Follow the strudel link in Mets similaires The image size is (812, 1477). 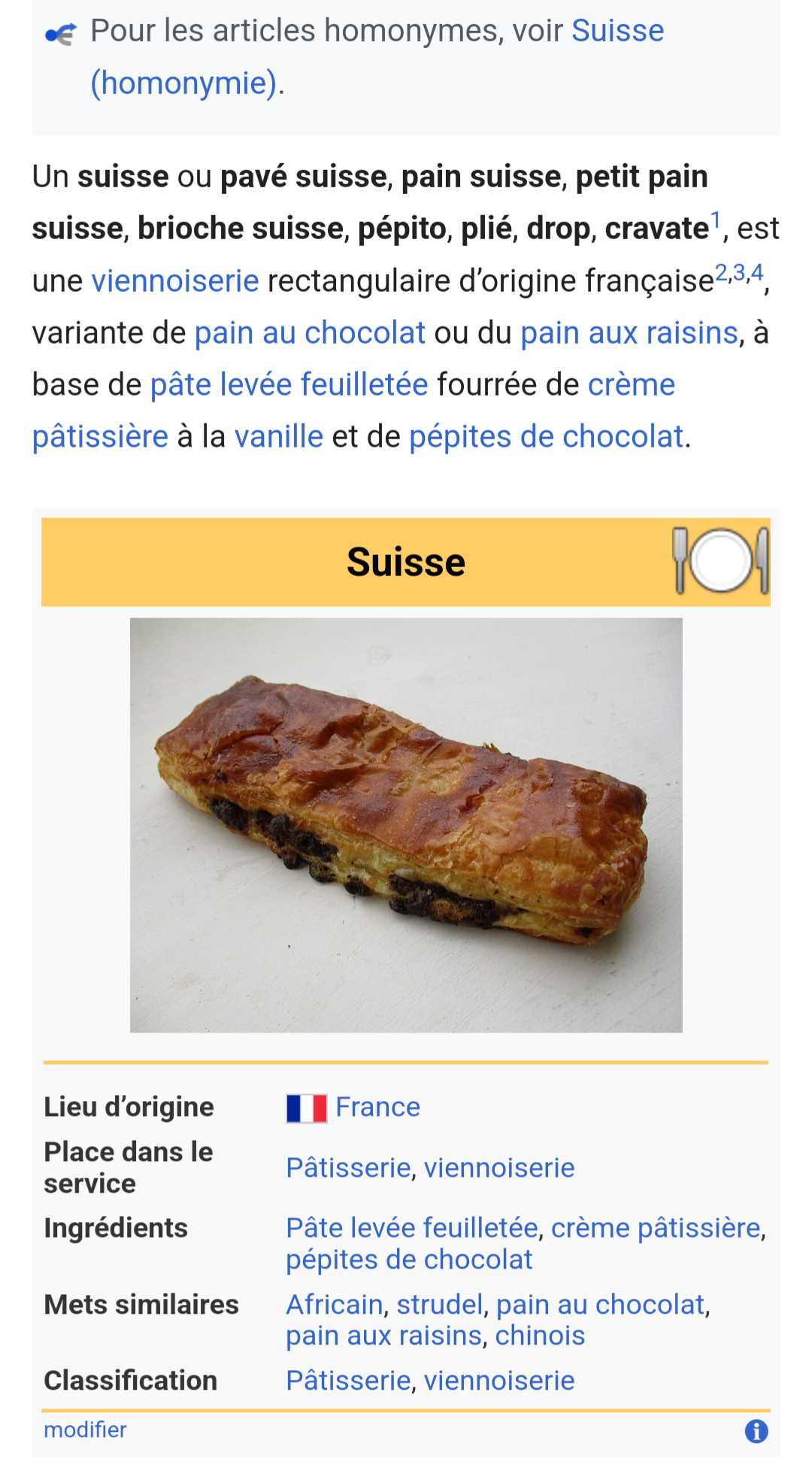(x=440, y=1305)
